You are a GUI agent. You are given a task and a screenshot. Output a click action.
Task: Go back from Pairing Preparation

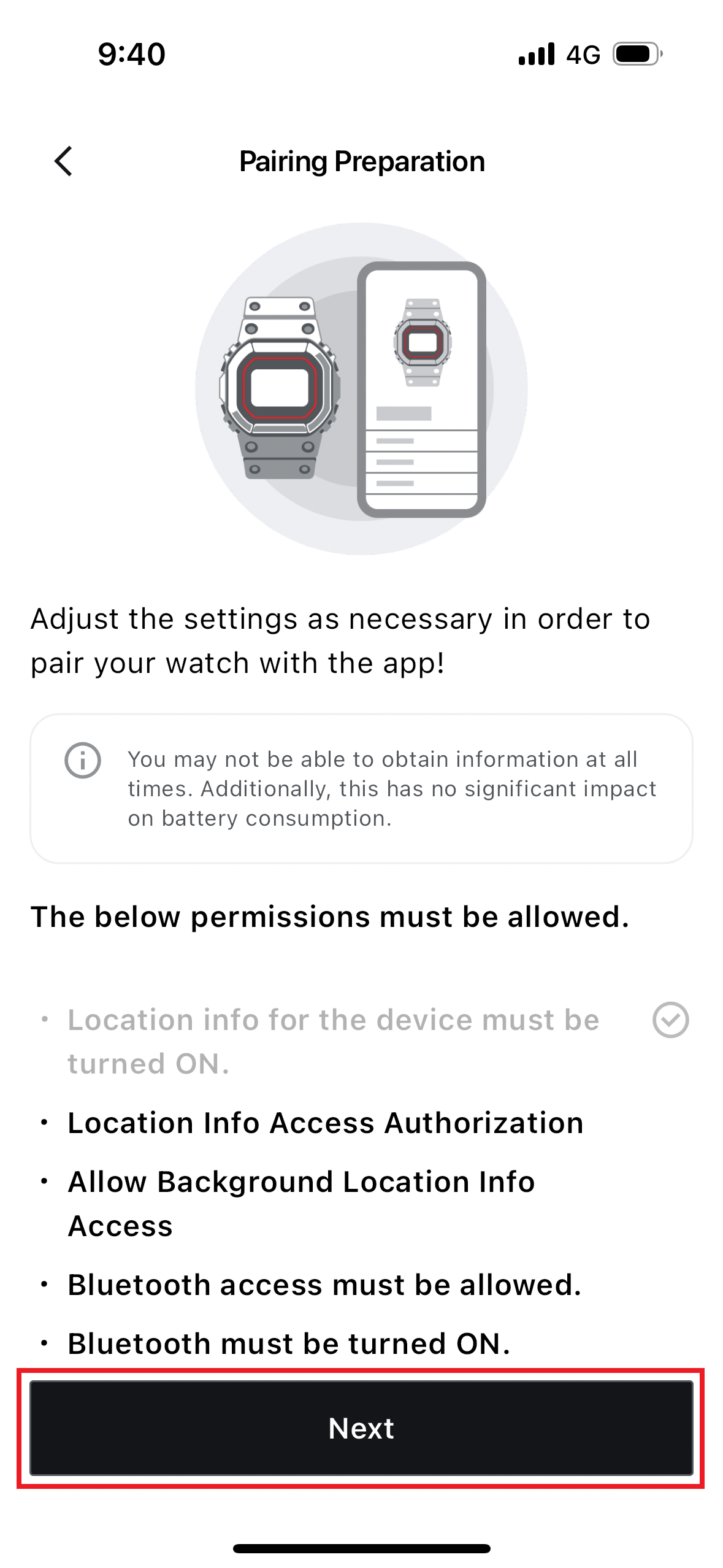pos(64,161)
